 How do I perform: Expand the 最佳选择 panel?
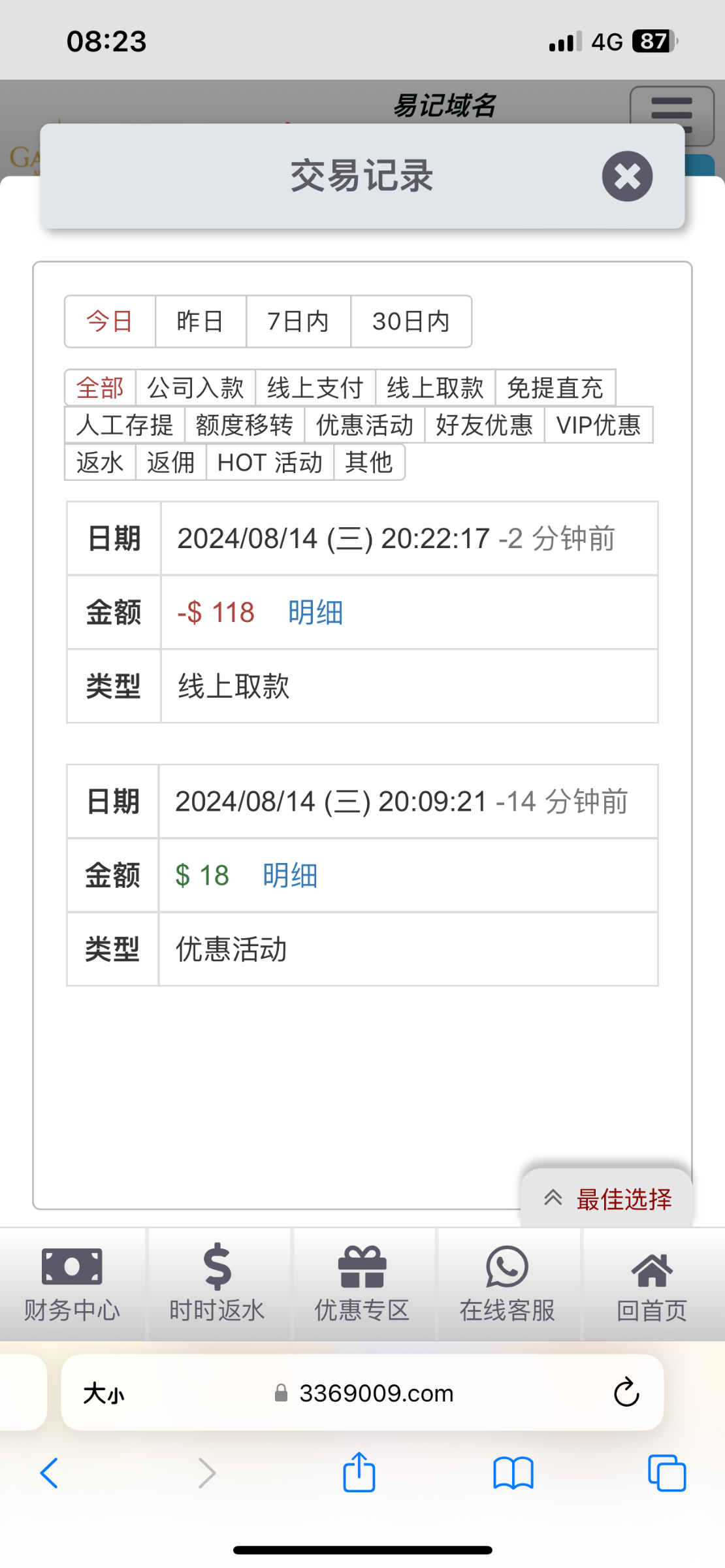[x=607, y=1198]
